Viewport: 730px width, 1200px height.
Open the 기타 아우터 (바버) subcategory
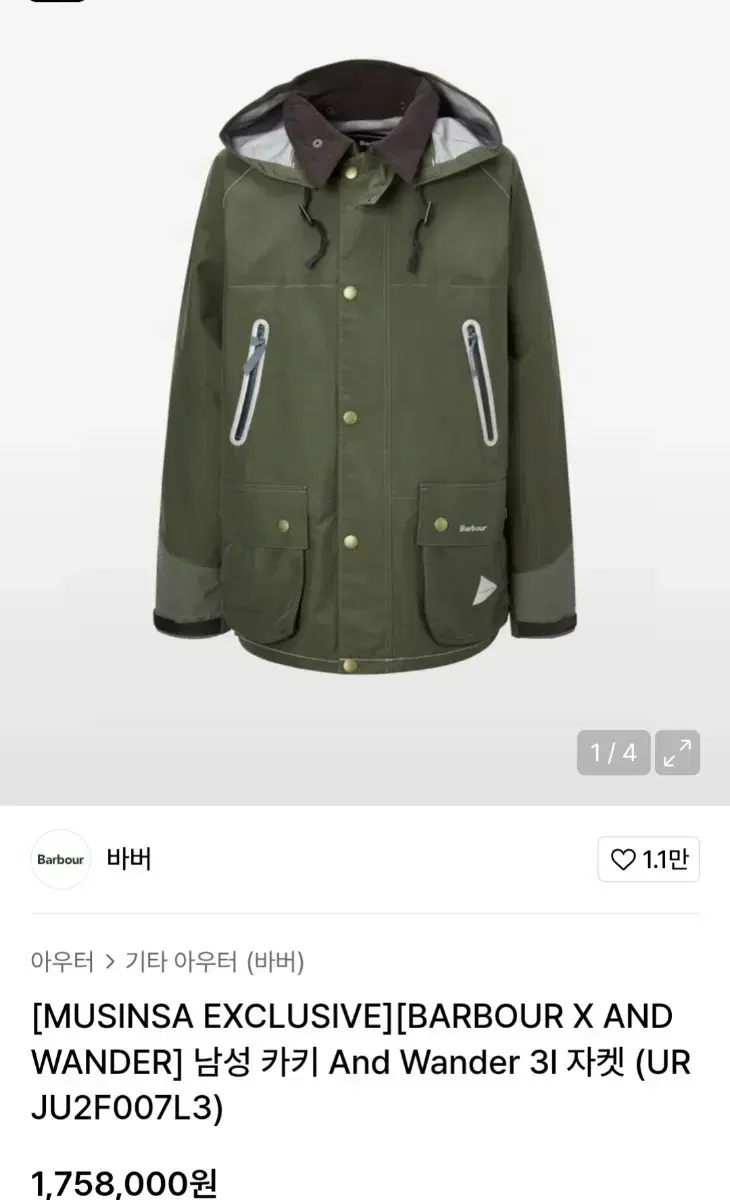[218, 962]
